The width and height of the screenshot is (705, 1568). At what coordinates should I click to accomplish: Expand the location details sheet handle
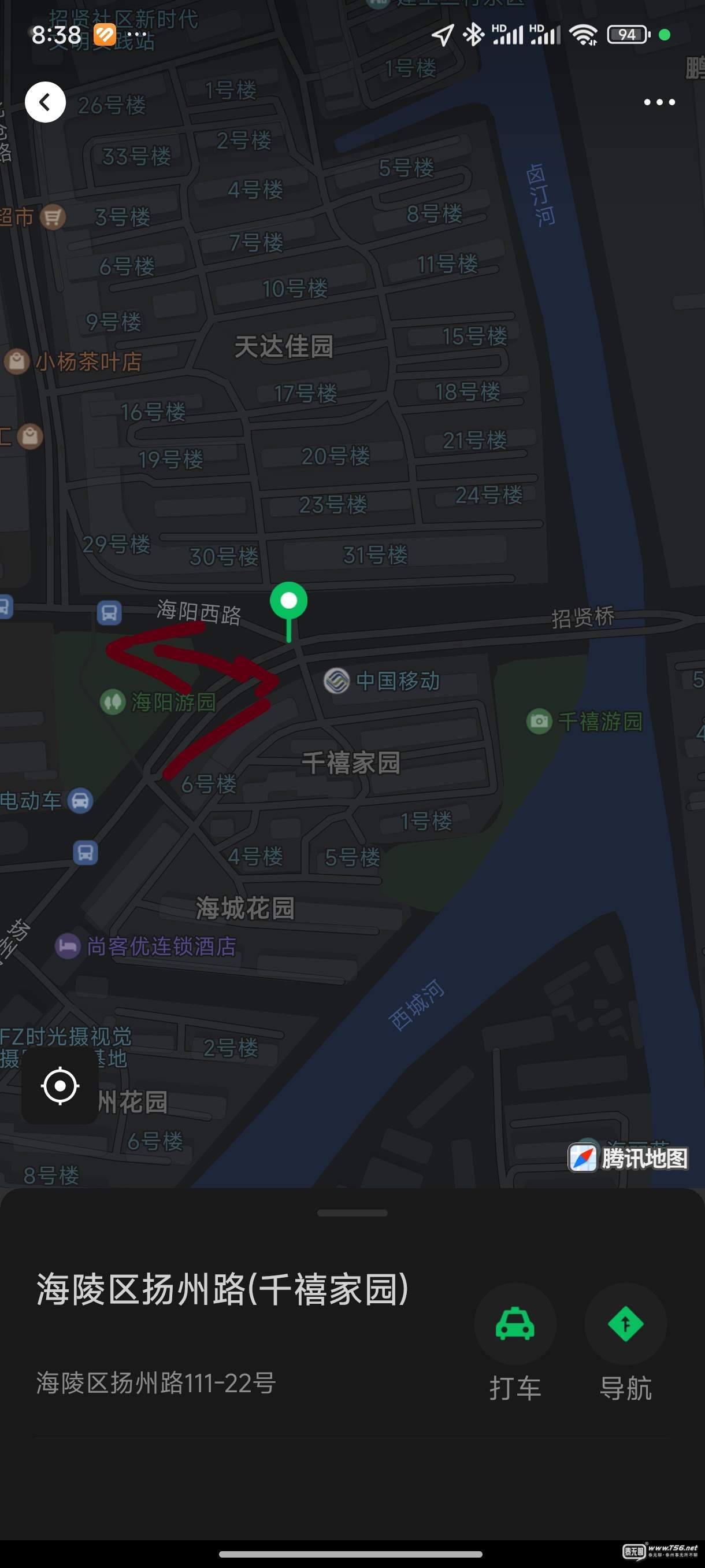(352, 1213)
